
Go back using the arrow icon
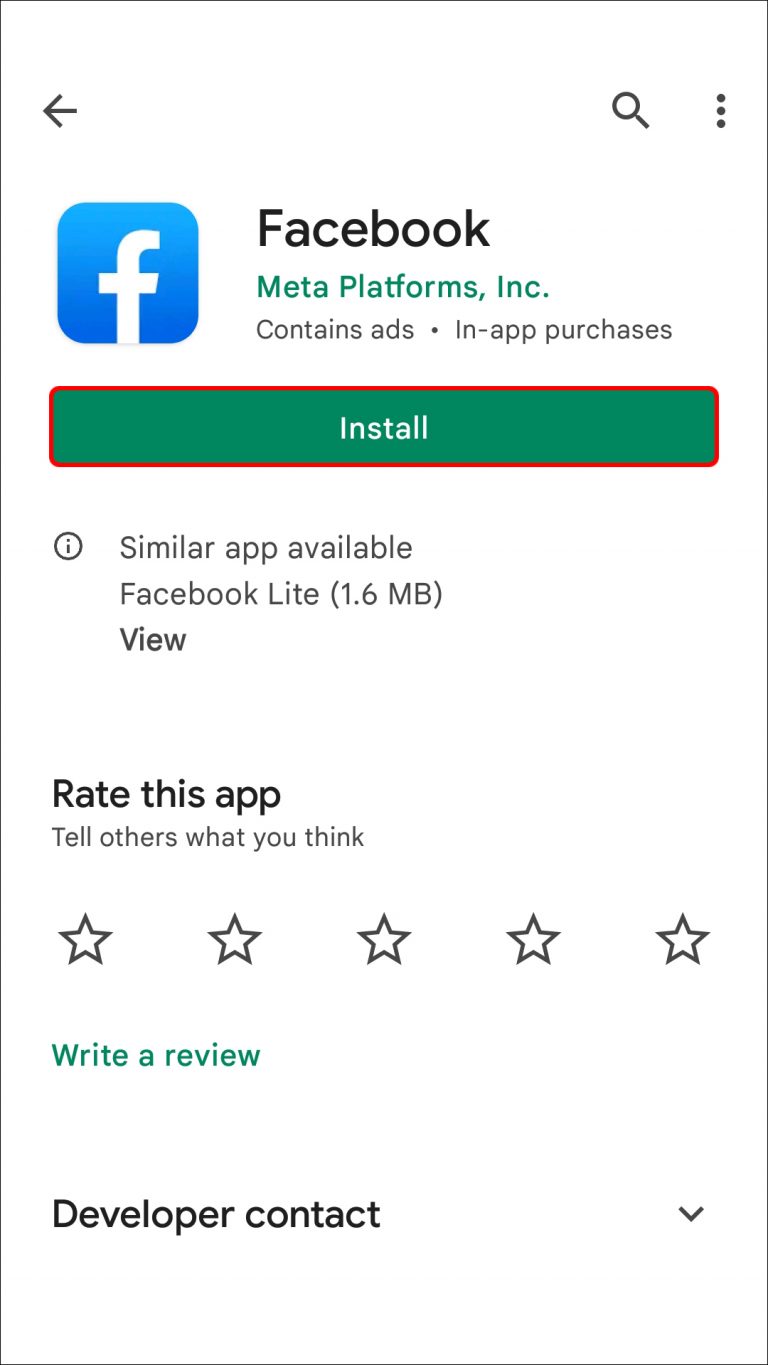[x=60, y=111]
